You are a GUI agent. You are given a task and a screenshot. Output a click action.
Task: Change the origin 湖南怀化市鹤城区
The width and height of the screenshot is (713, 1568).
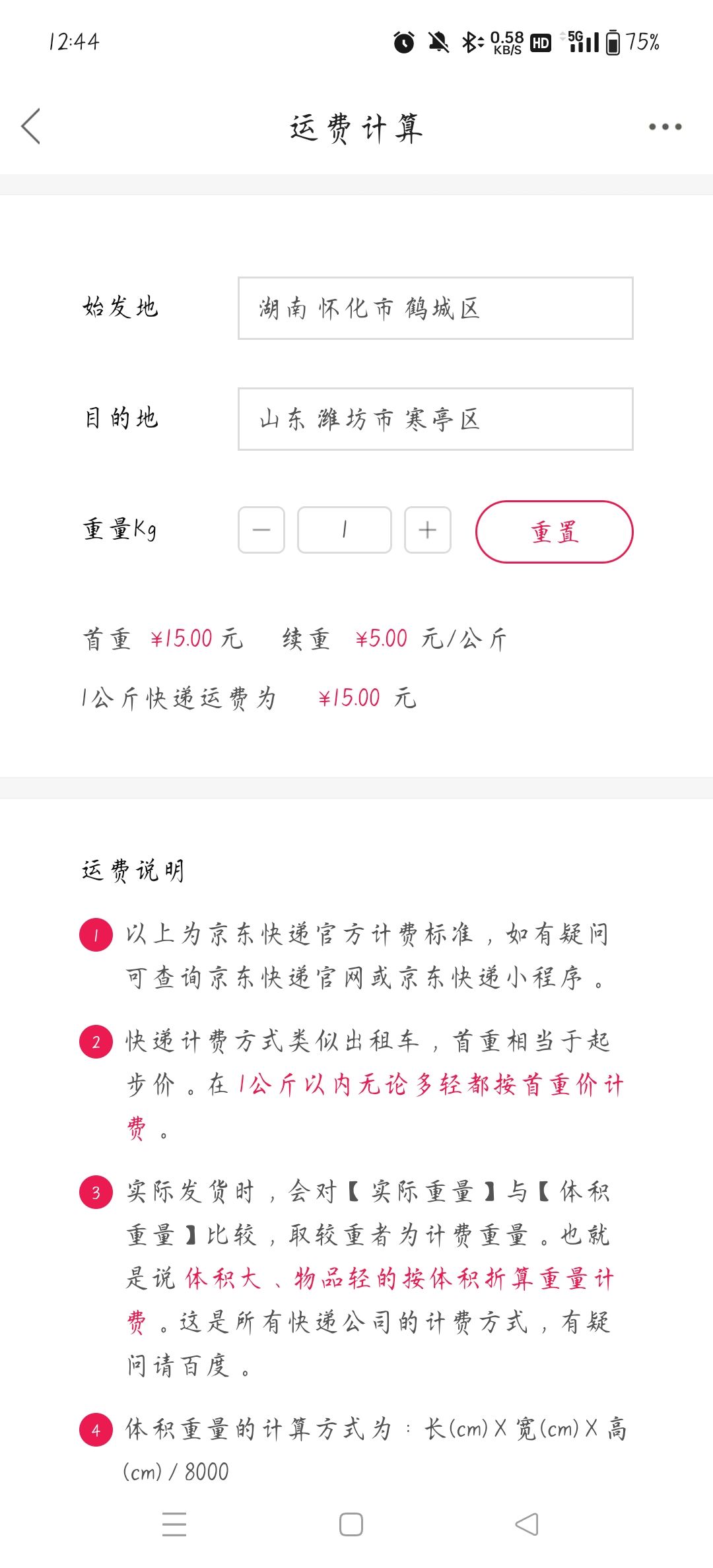click(436, 308)
